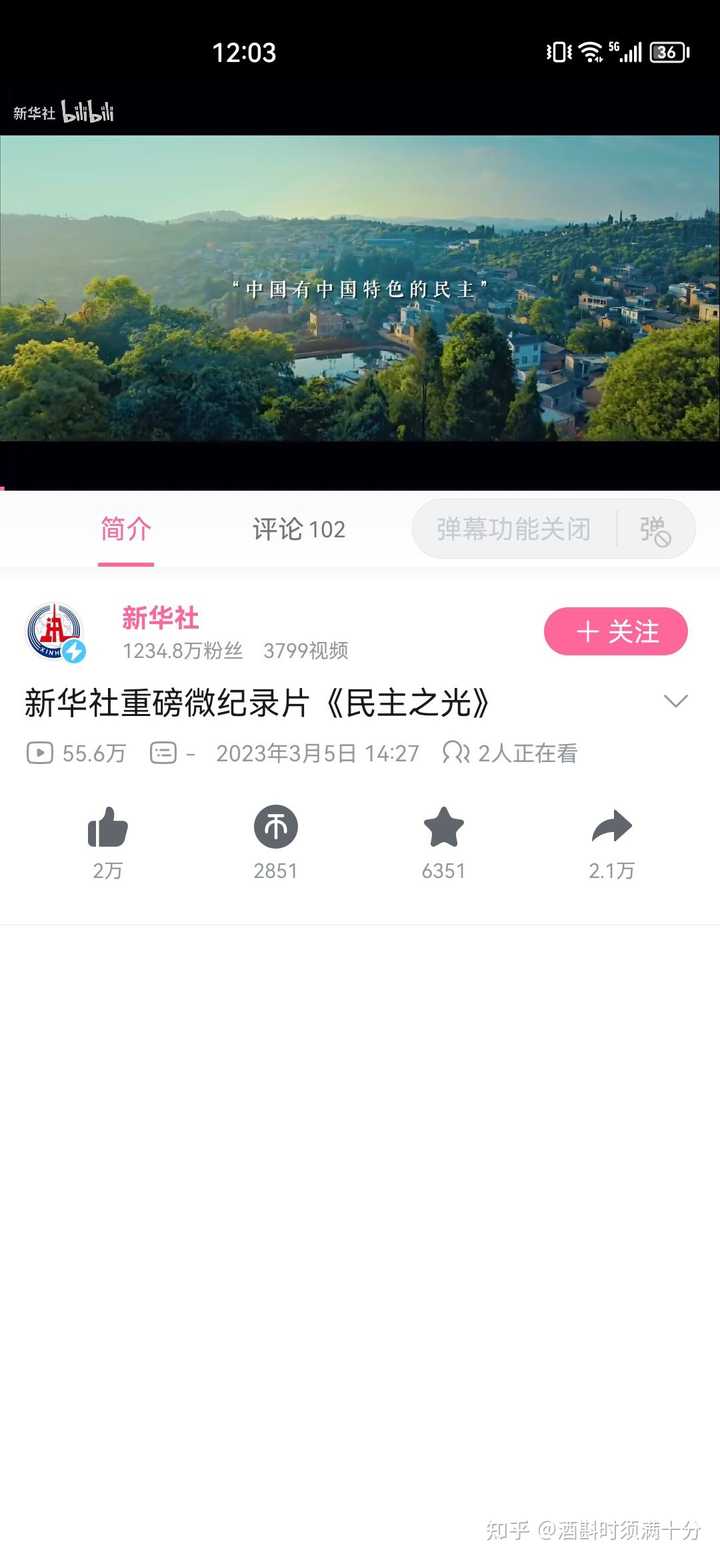This screenshot has width=720, height=1560.
Task: Like this video with the thumbs-up icon
Action: click(108, 828)
